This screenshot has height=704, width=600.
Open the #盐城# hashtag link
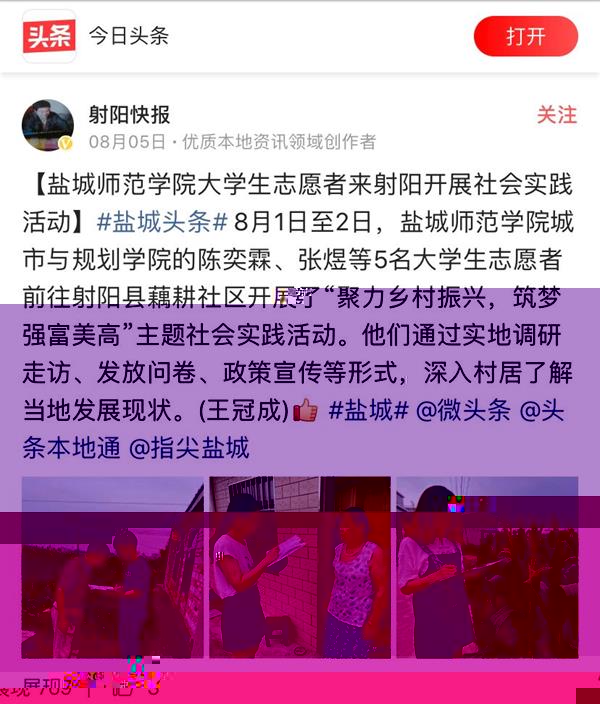(369, 411)
